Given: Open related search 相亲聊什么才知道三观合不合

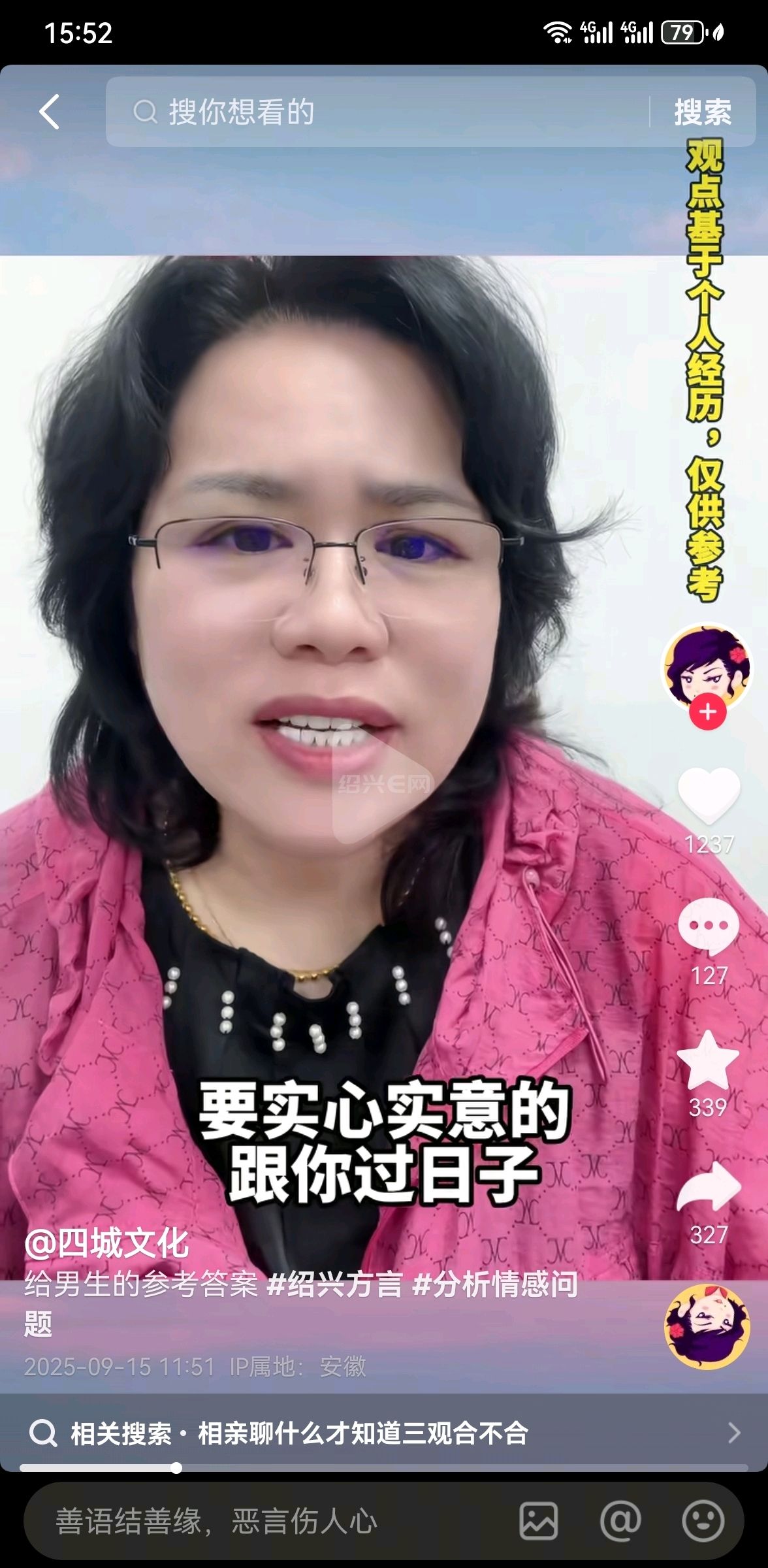Looking at the screenshot, I should click(363, 1433).
